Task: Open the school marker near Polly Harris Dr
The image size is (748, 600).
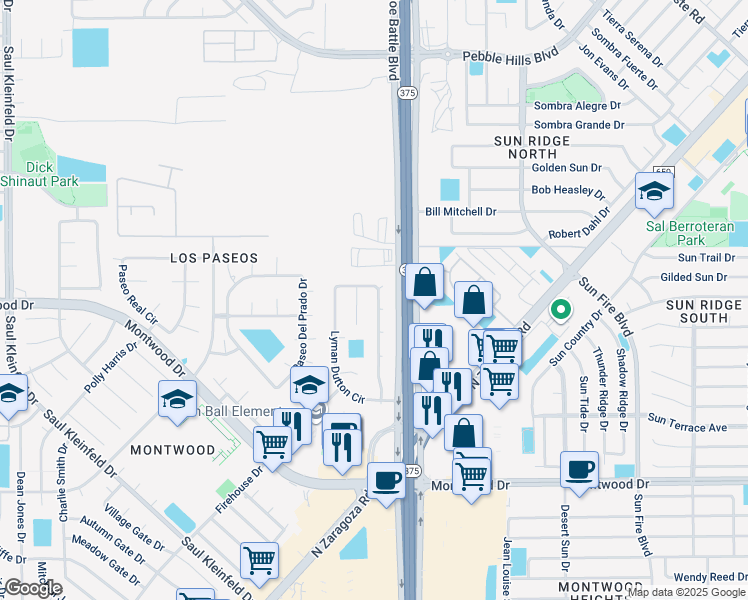Action: click(x=178, y=399)
